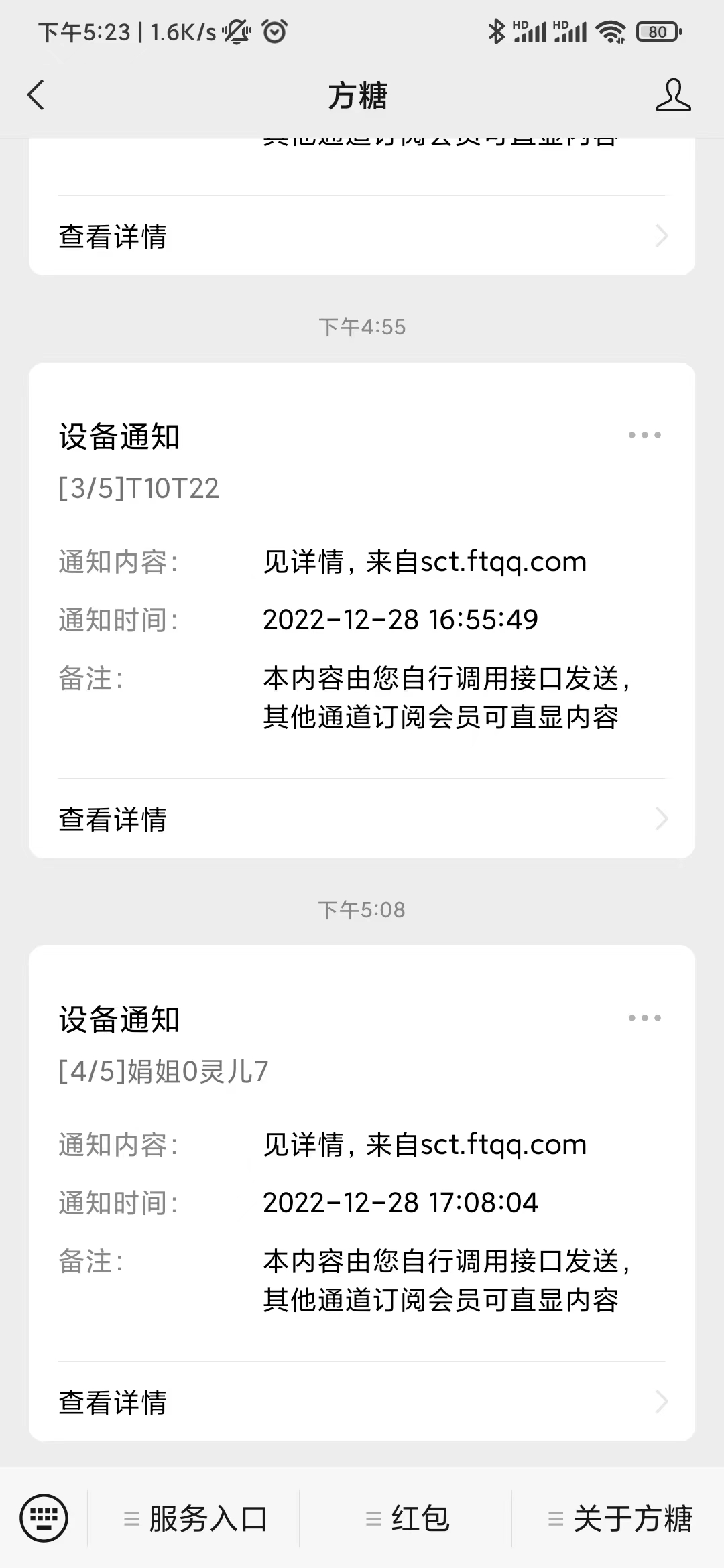Screen dimensions: 724x1568
Task: Open the 关于方糖 menu
Action: [x=619, y=1518]
